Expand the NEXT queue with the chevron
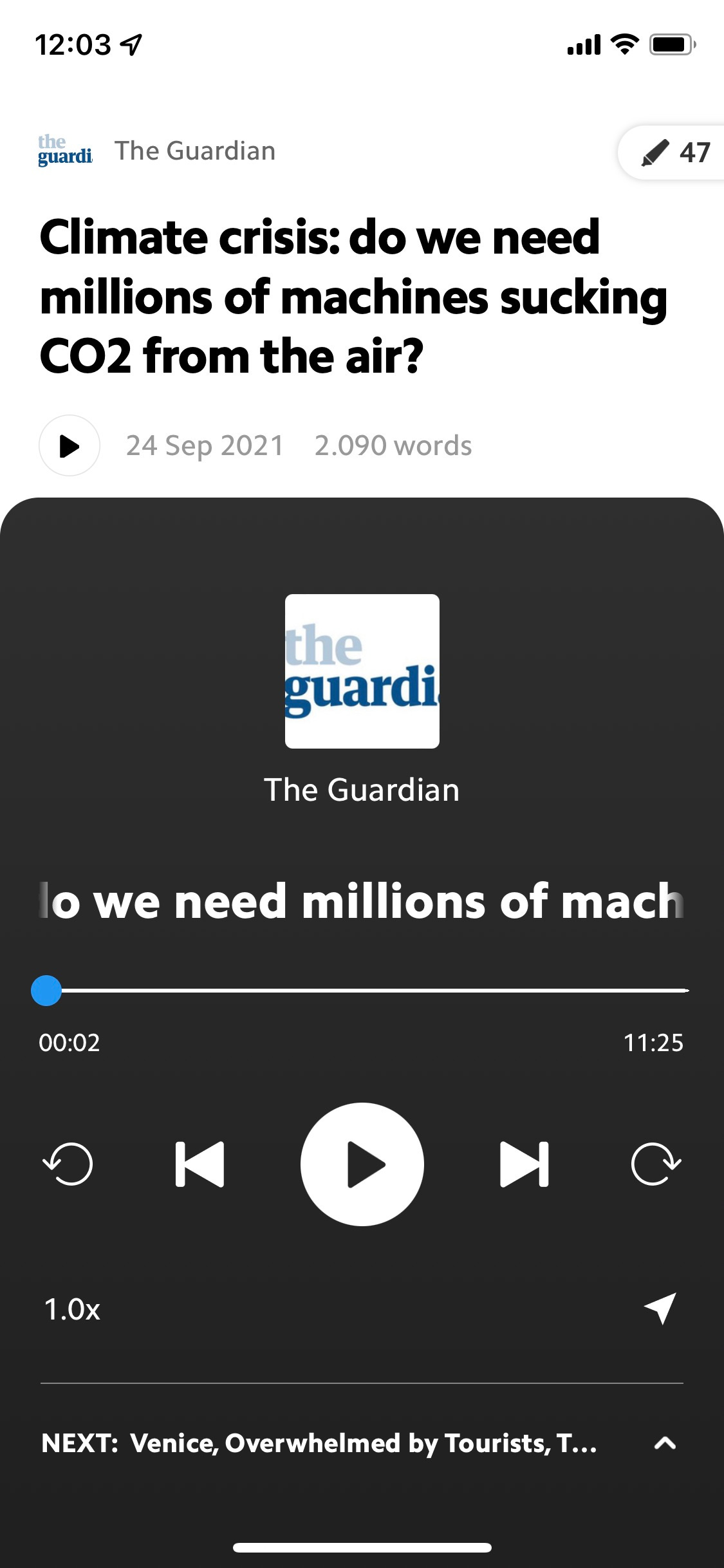The image size is (724, 1568). tap(665, 1443)
